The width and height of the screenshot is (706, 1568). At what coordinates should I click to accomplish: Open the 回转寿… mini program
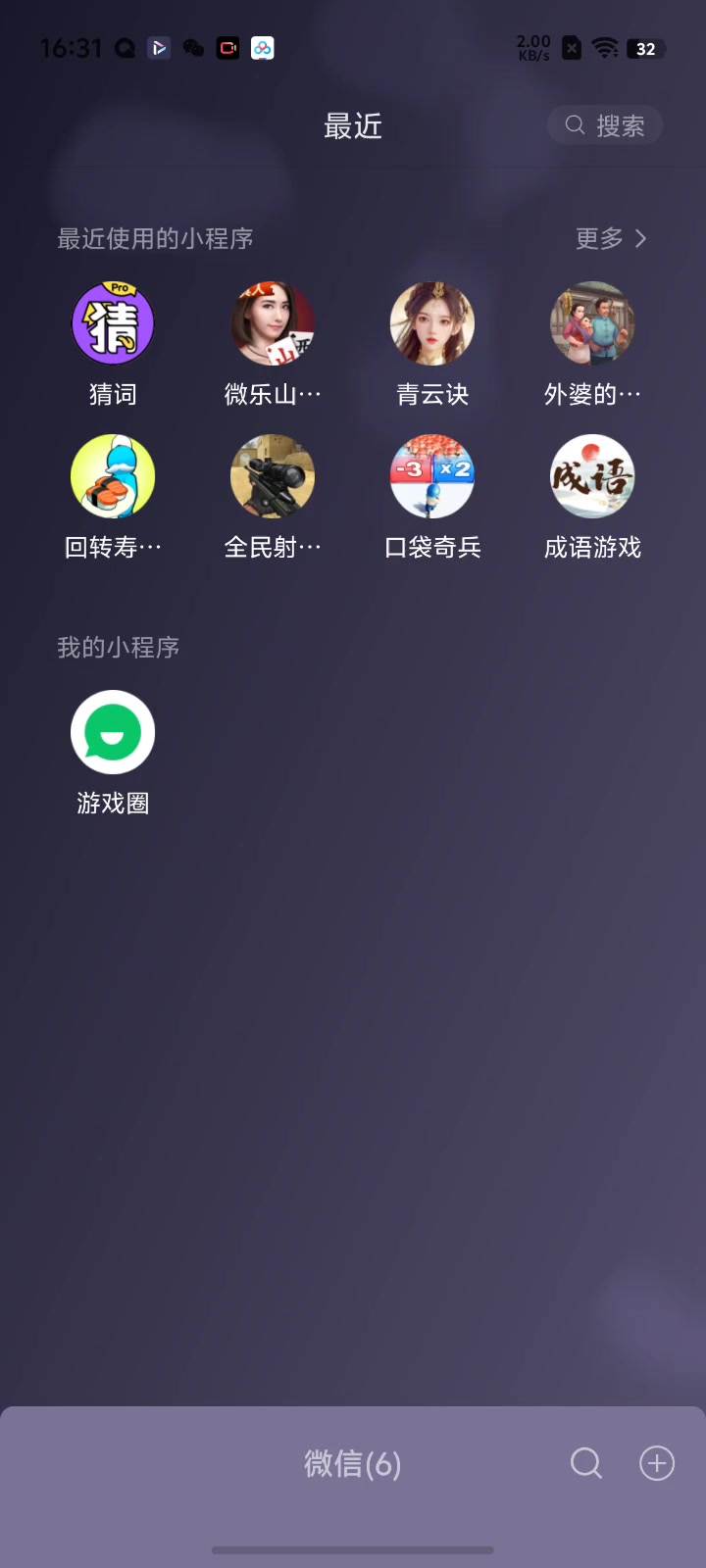pos(113,476)
